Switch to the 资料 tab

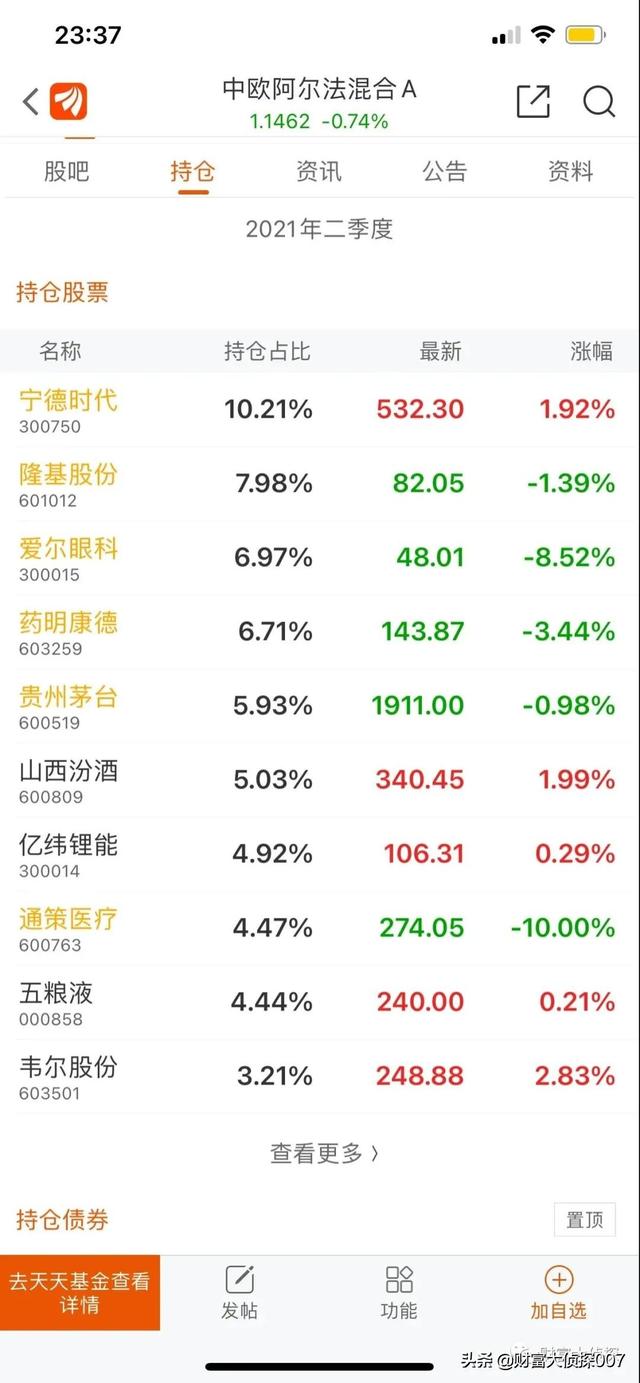click(571, 171)
